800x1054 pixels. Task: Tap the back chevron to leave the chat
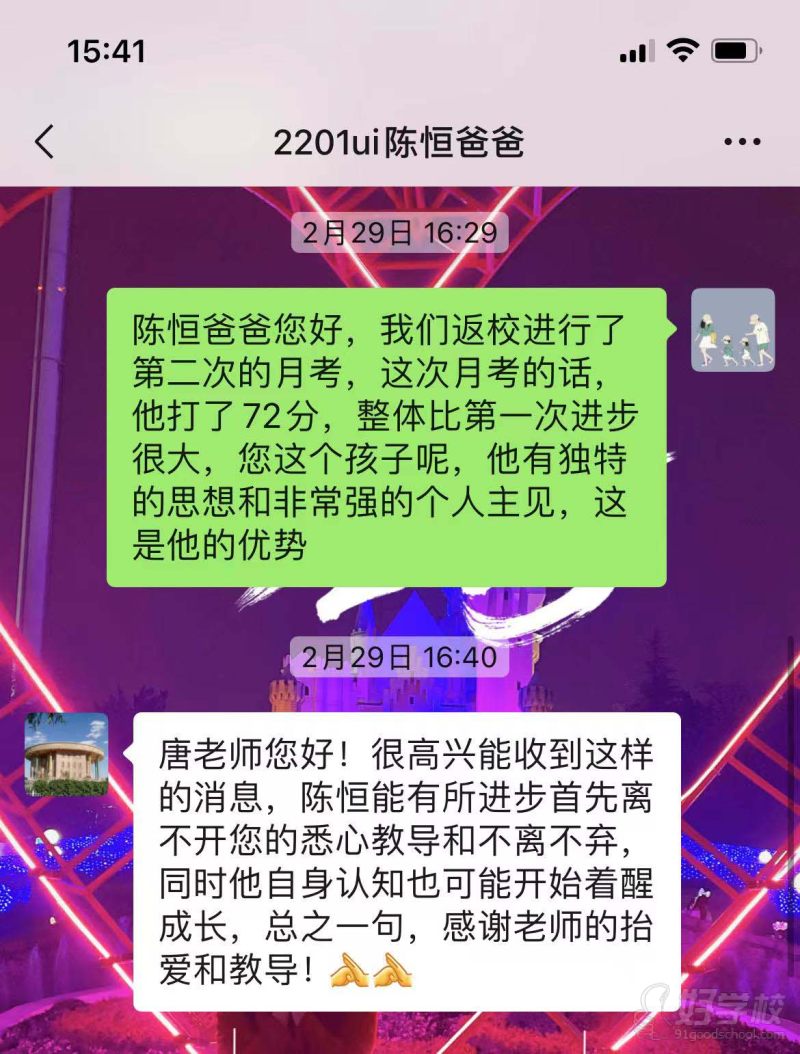point(43,140)
